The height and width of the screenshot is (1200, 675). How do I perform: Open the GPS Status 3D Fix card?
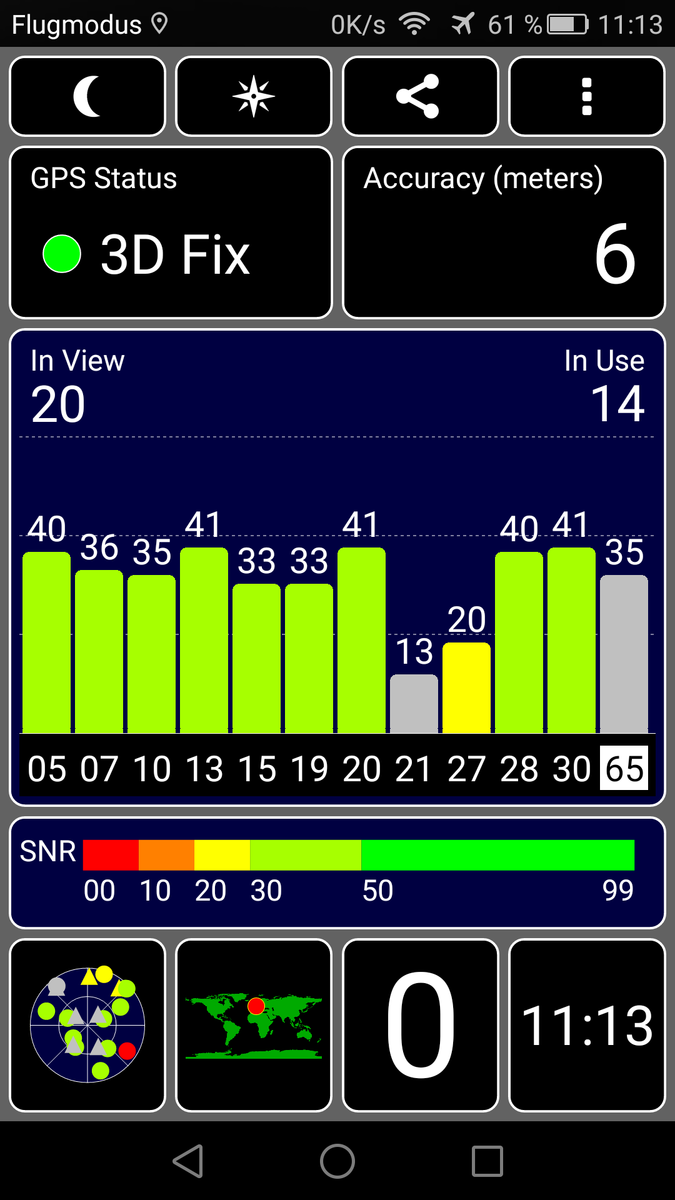point(170,233)
